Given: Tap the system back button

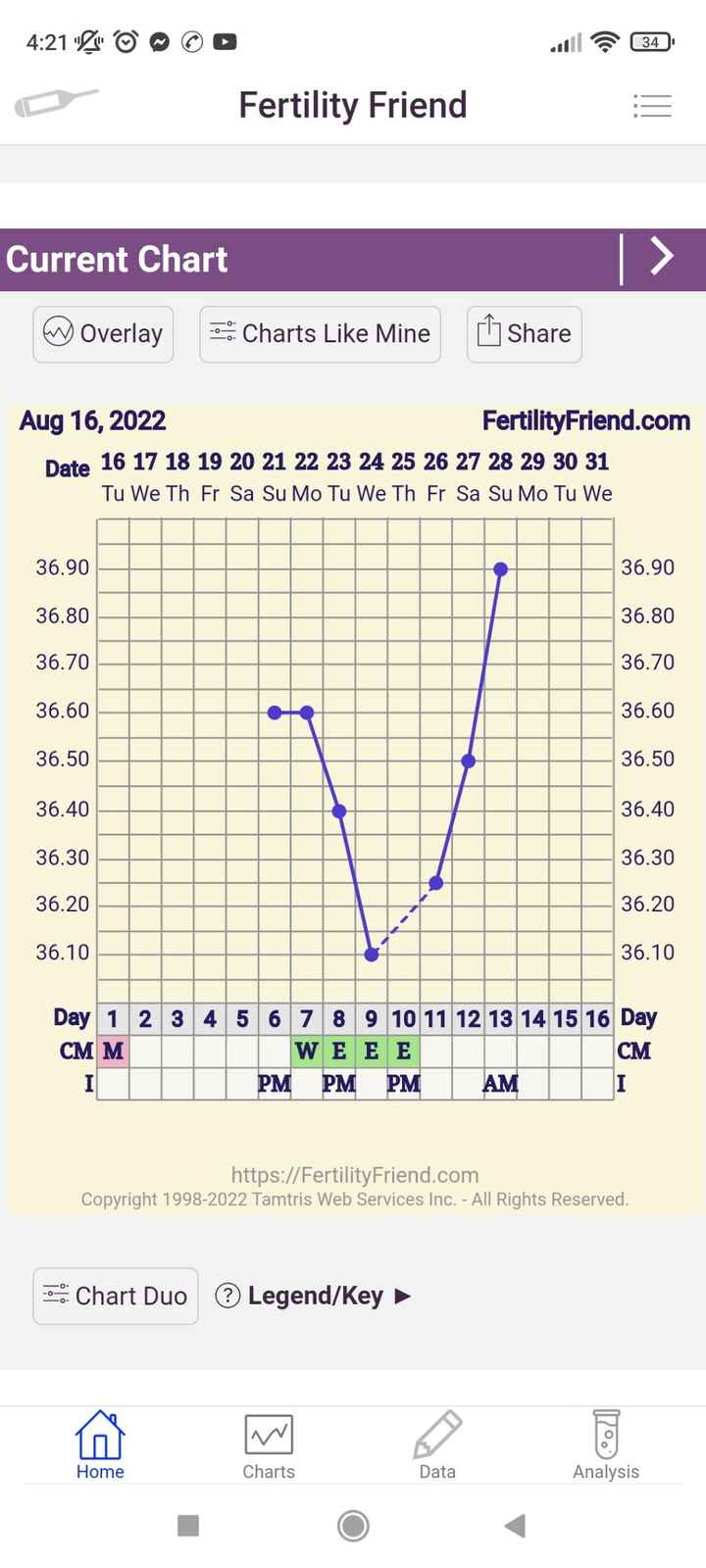Looking at the screenshot, I should pos(516,1525).
